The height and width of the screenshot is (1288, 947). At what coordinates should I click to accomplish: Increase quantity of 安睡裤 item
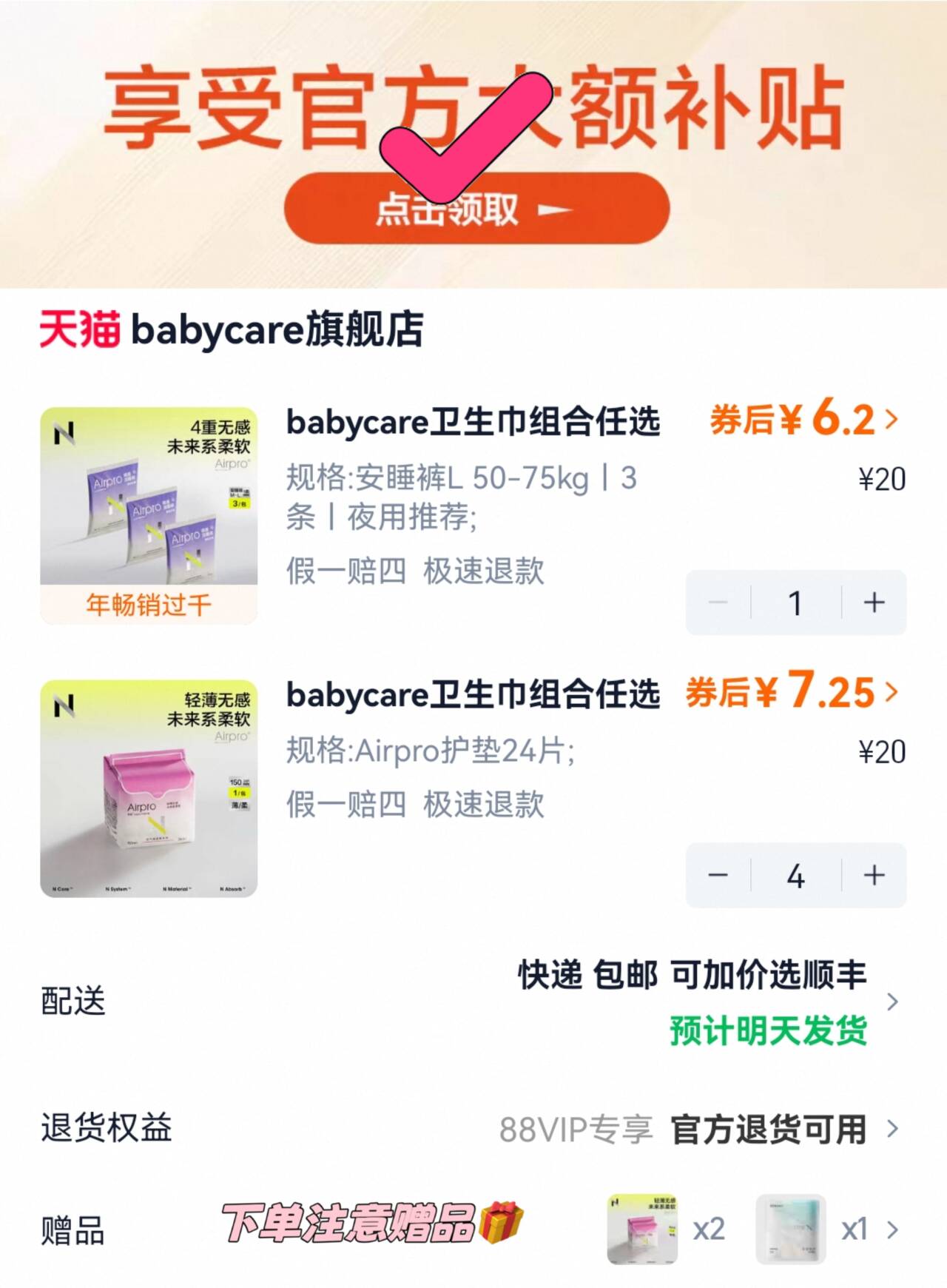(872, 603)
